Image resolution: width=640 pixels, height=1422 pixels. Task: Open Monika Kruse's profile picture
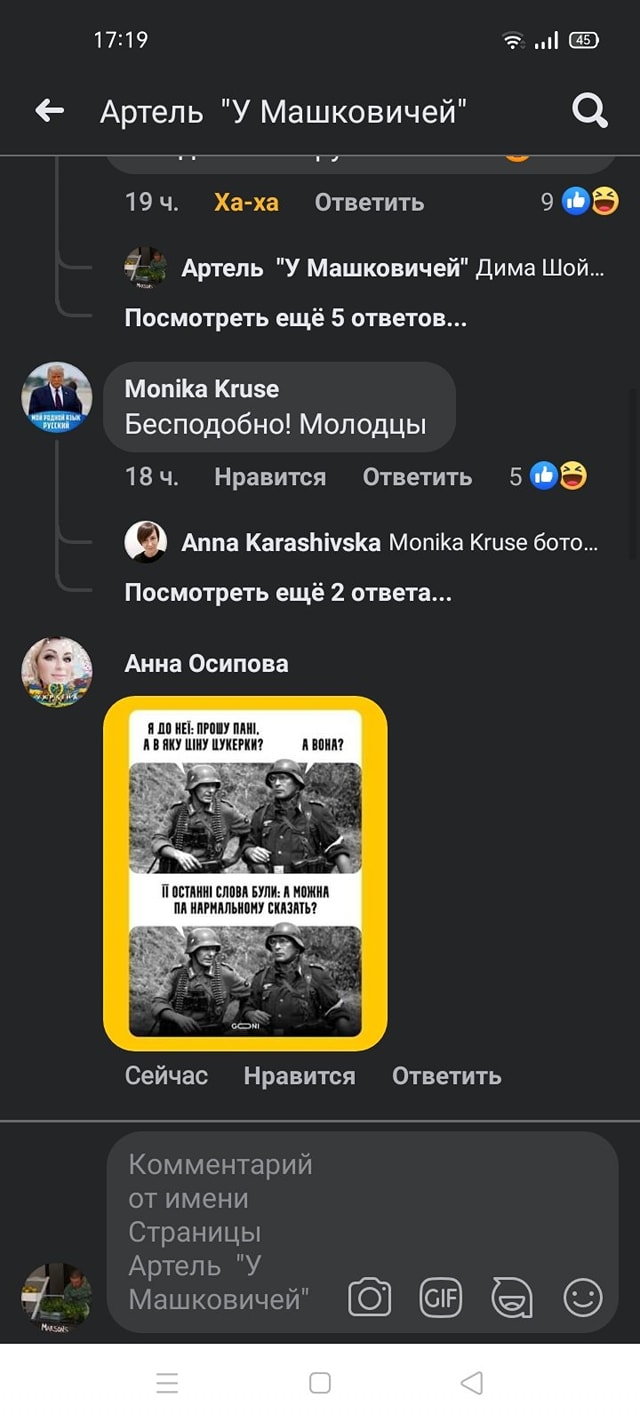tap(56, 397)
